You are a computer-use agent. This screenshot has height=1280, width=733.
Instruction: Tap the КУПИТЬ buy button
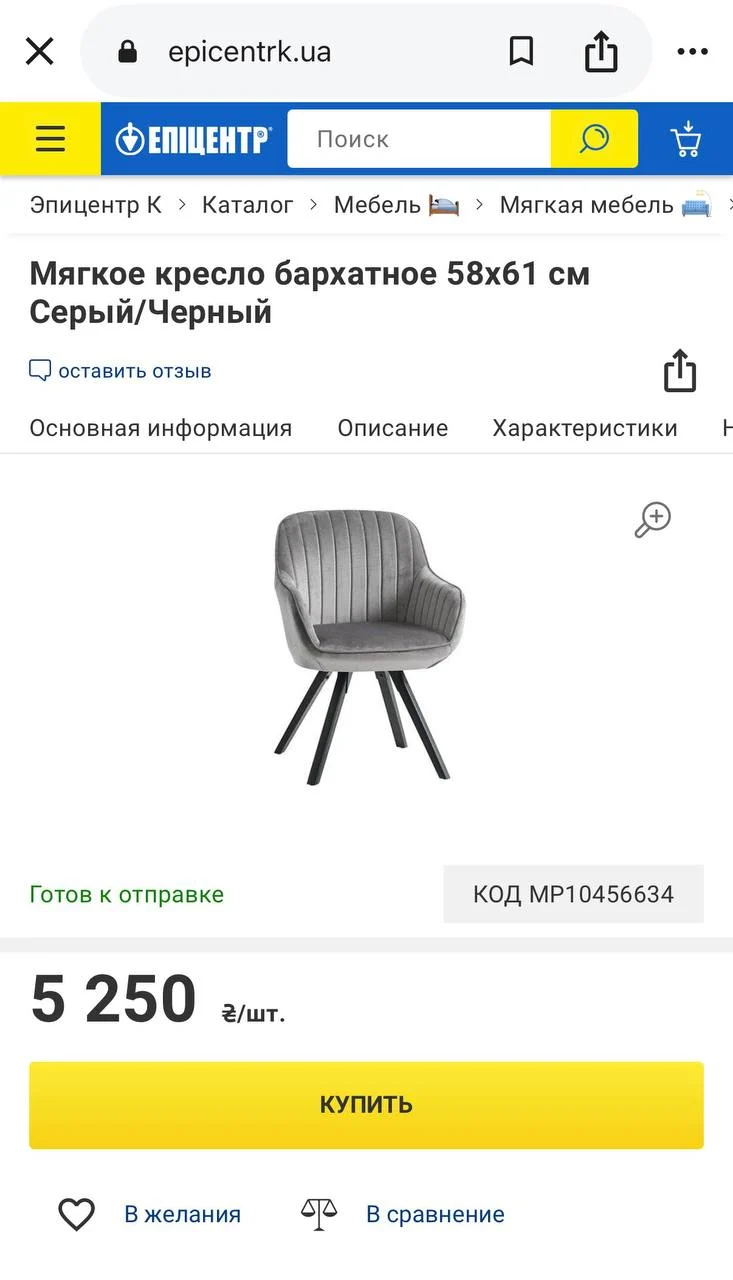[x=366, y=1105]
